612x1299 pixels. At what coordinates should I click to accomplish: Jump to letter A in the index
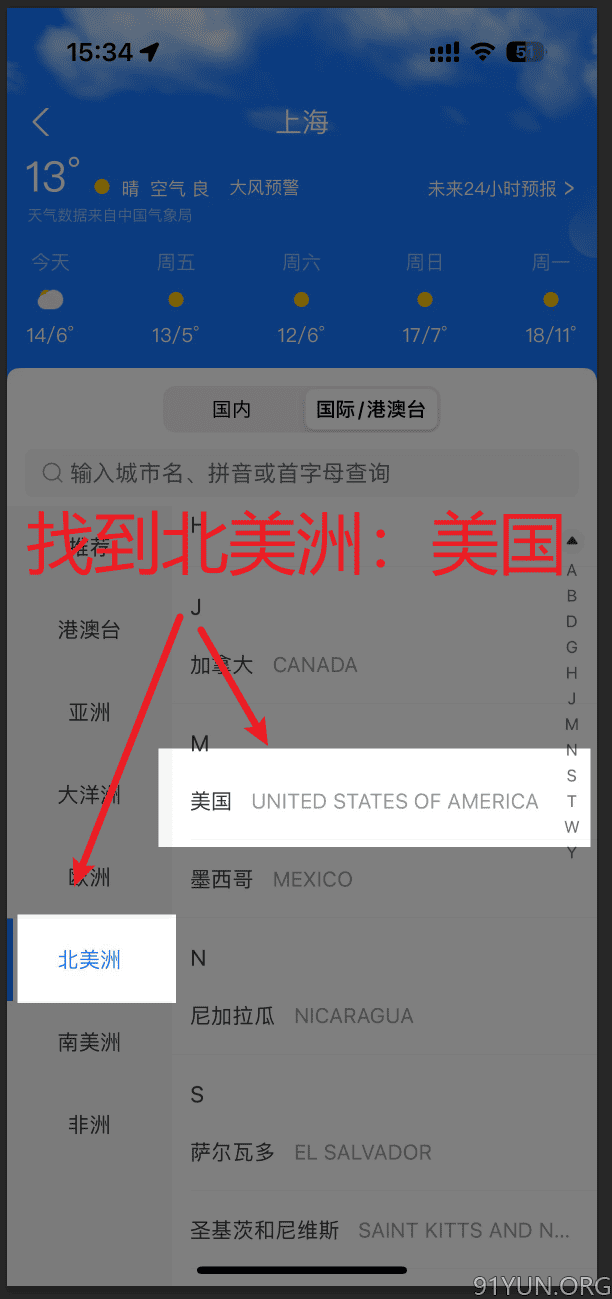[x=572, y=571]
